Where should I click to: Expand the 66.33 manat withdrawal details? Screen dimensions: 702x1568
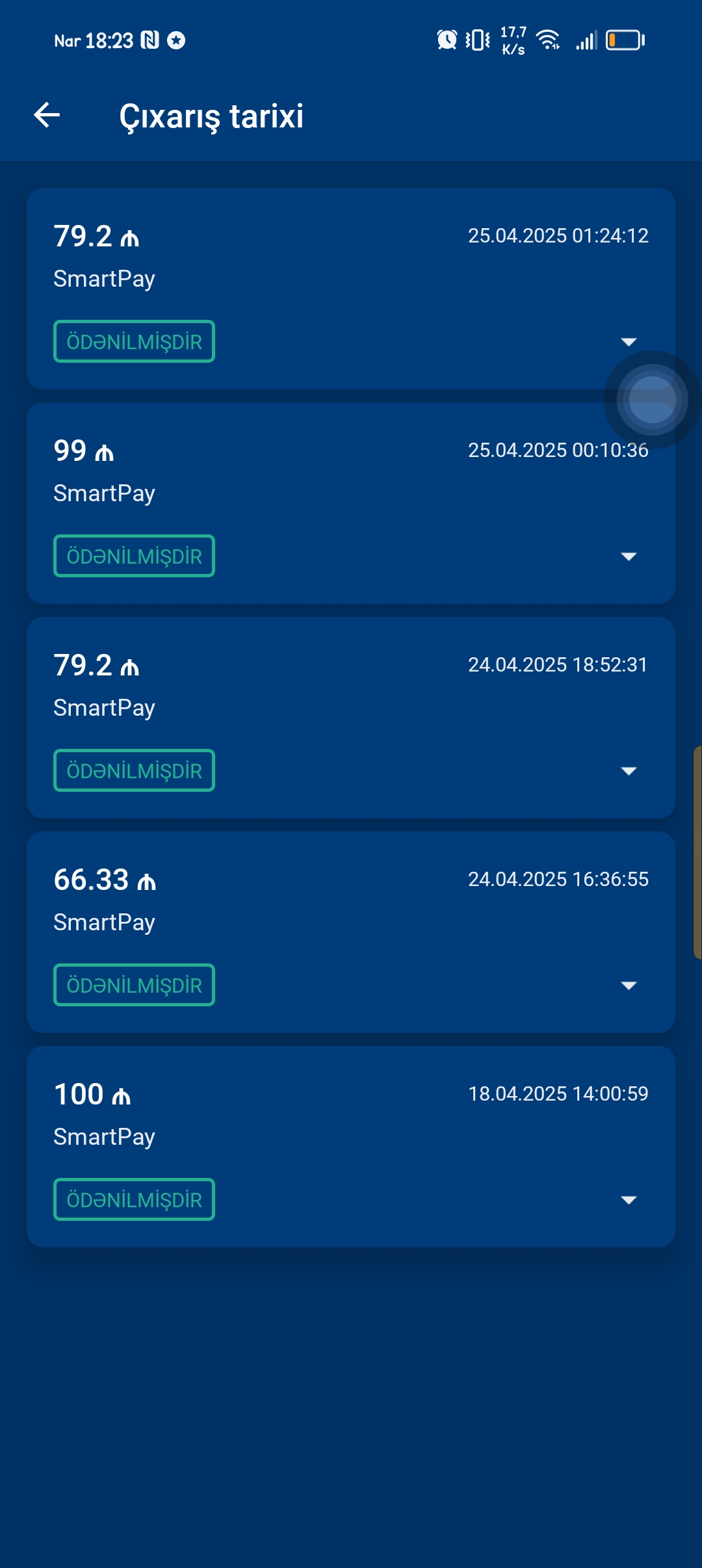(x=629, y=986)
